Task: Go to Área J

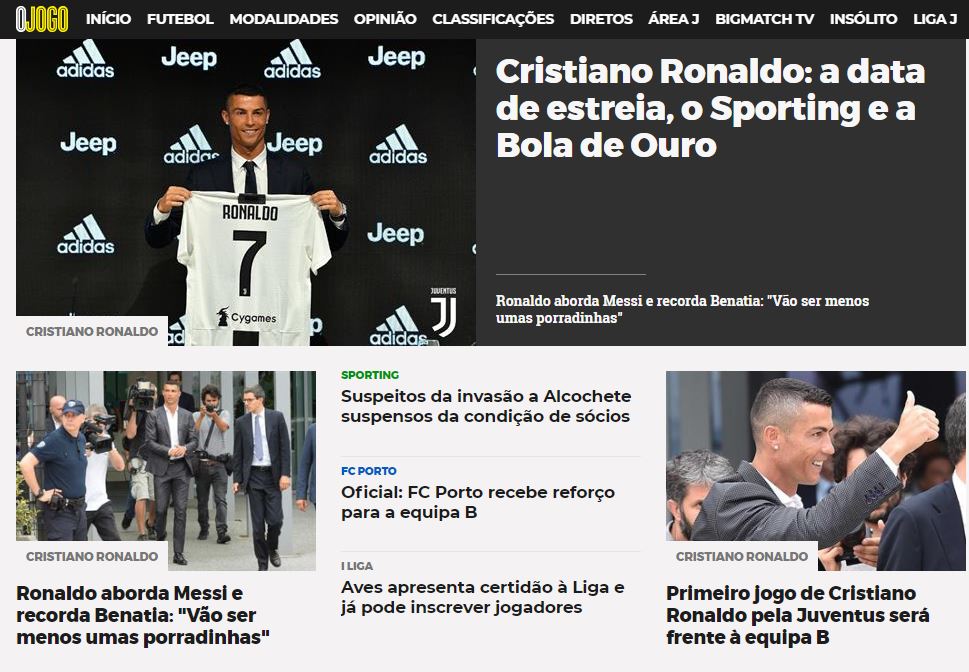Action: [x=673, y=19]
